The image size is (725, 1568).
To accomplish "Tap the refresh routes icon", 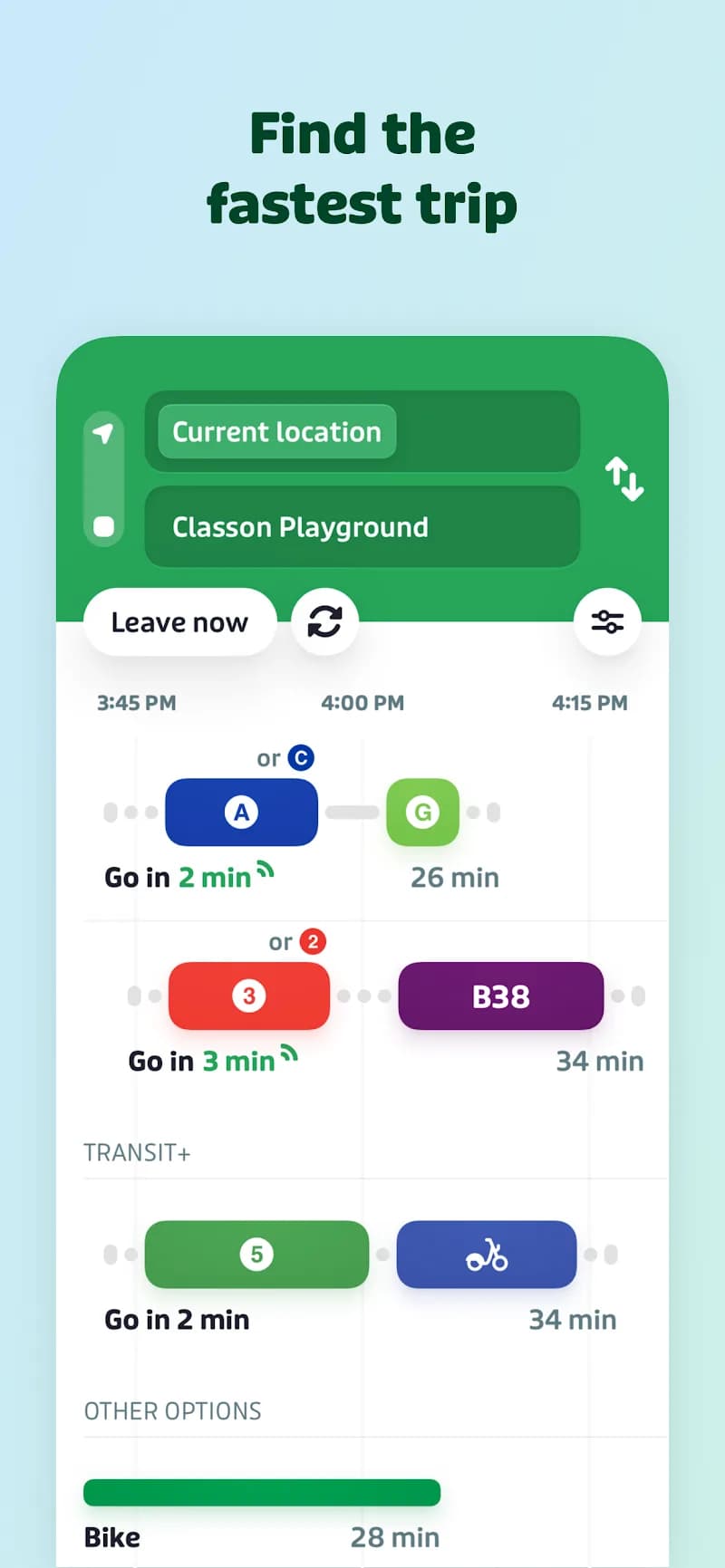I will pyautogui.click(x=324, y=621).
